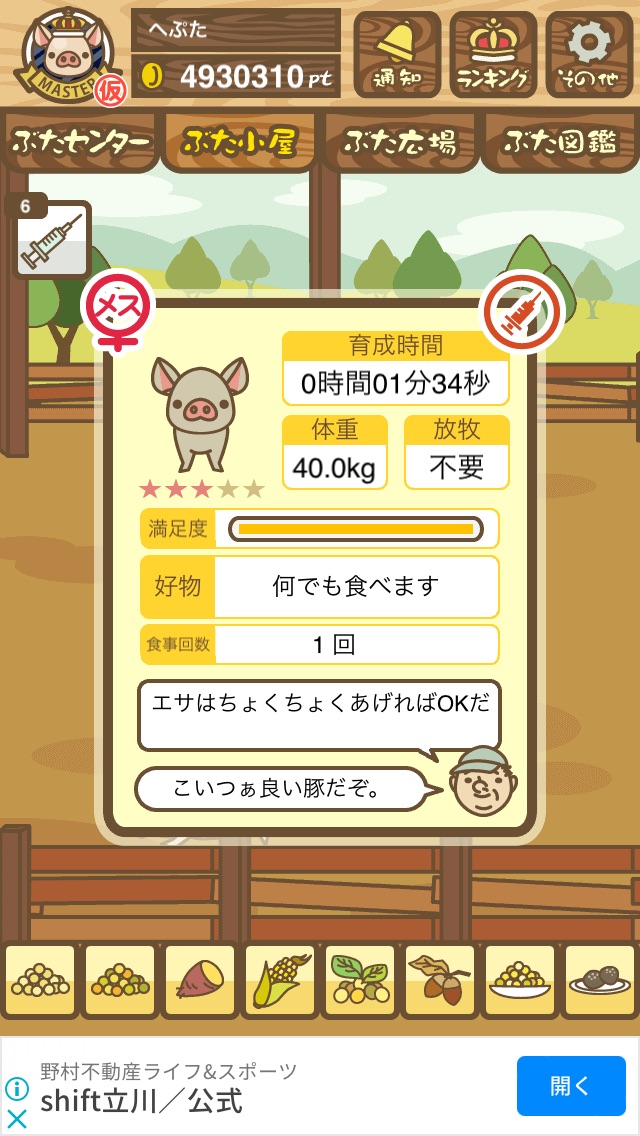Tap the crossed-out syringe icon on the card
The height and width of the screenshot is (1136, 640).
tap(524, 310)
